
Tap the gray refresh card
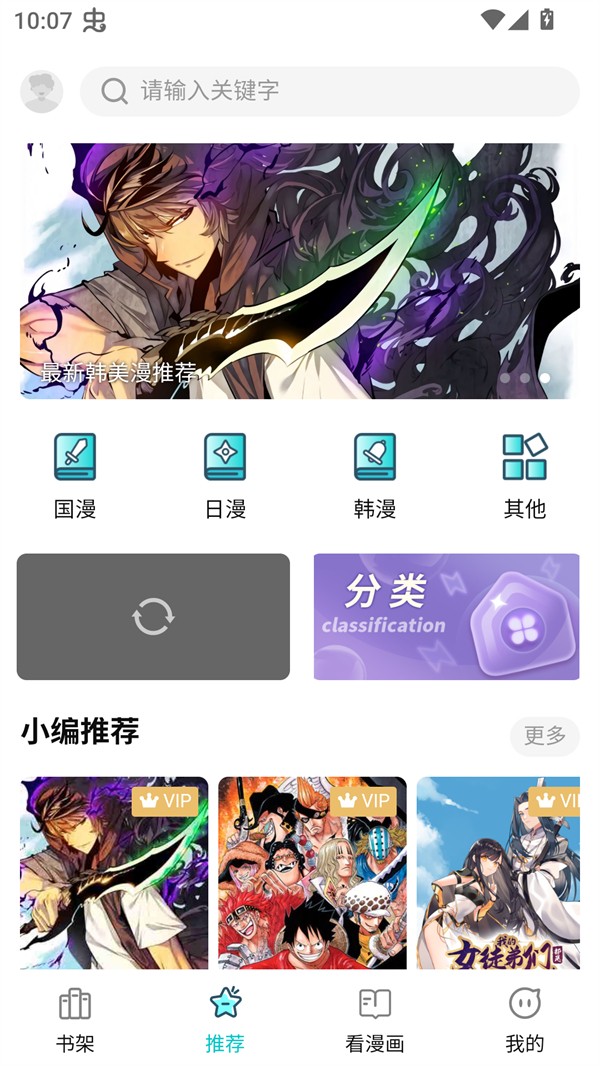pyautogui.click(x=153, y=617)
